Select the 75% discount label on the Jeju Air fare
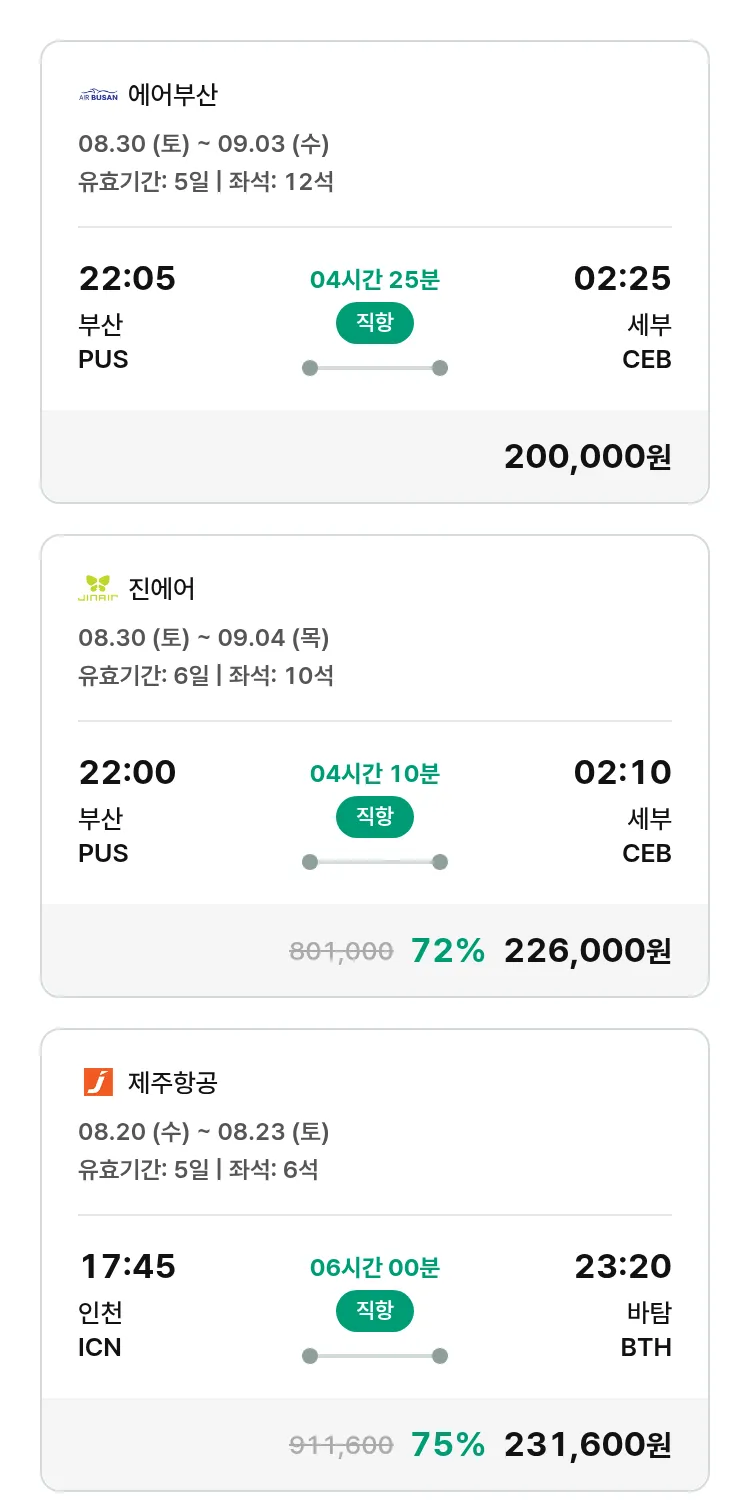Viewport: 750px width, 1510px height. pos(448,1444)
